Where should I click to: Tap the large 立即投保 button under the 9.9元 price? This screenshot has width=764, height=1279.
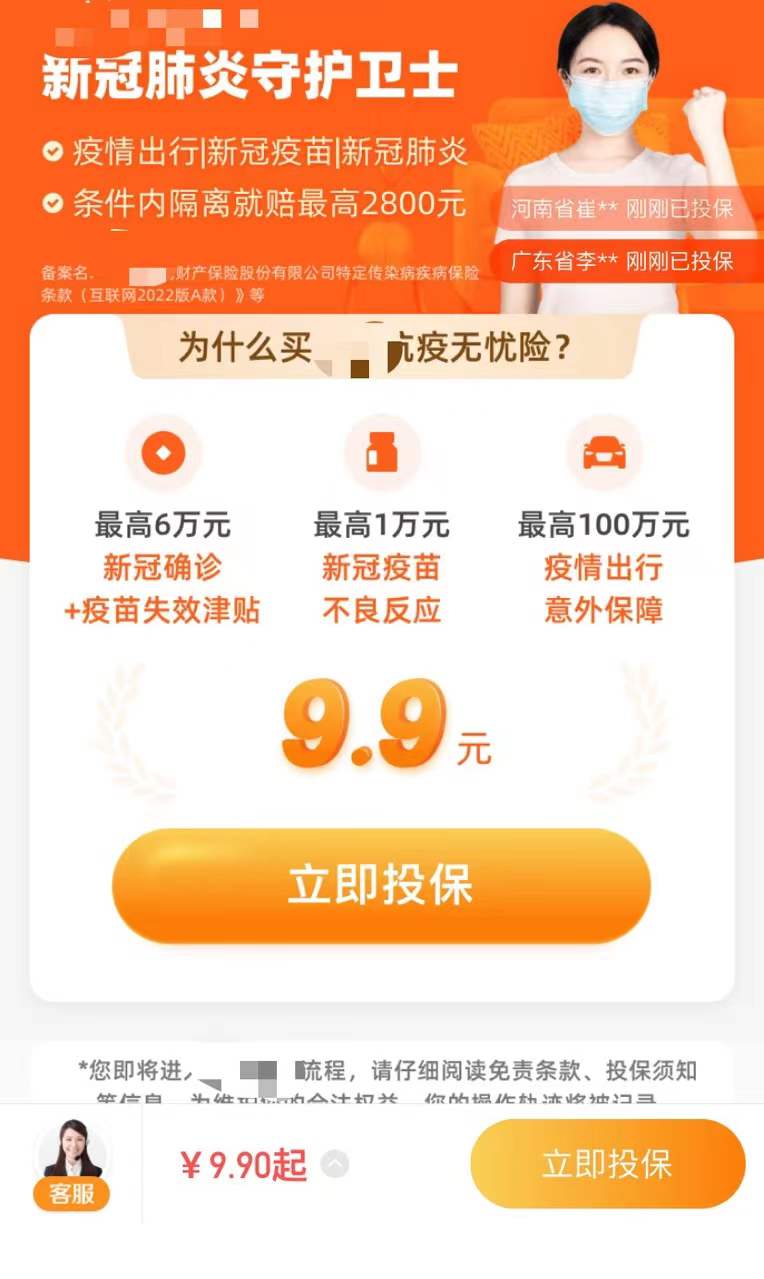pyautogui.click(x=381, y=885)
